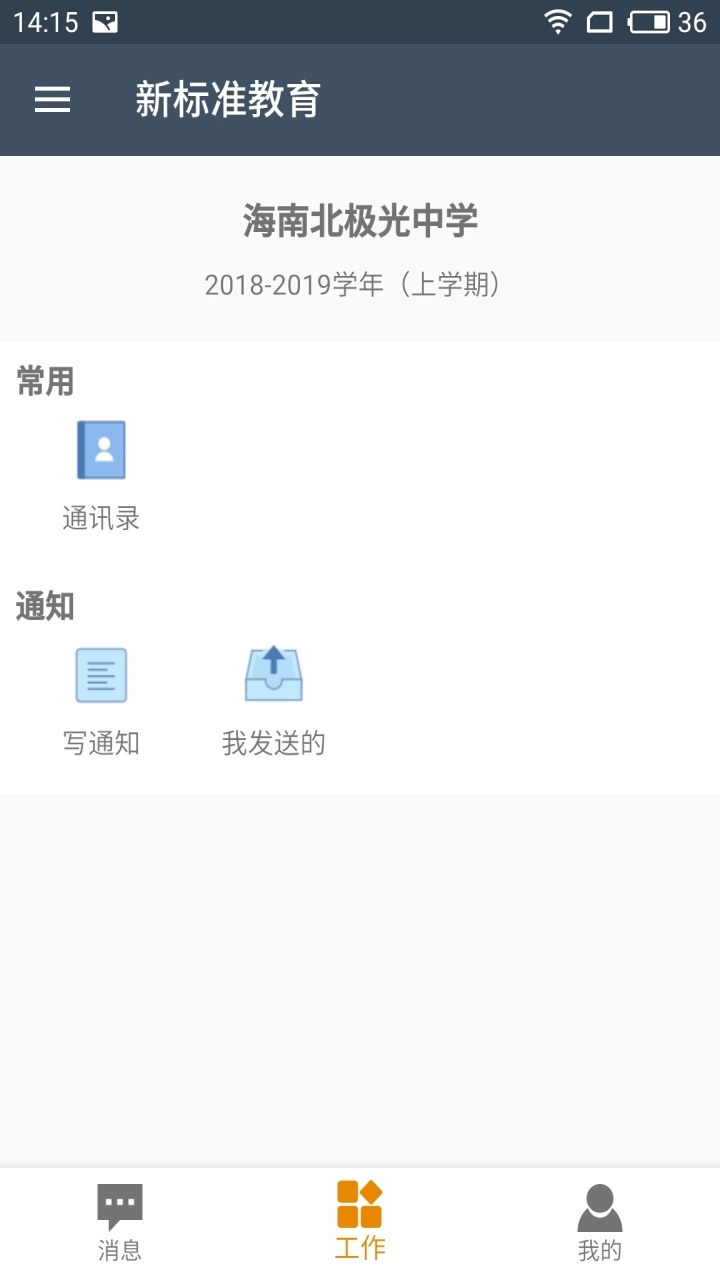720x1280 pixels.
Task: Switch to the 消息 tab
Action: click(120, 1222)
